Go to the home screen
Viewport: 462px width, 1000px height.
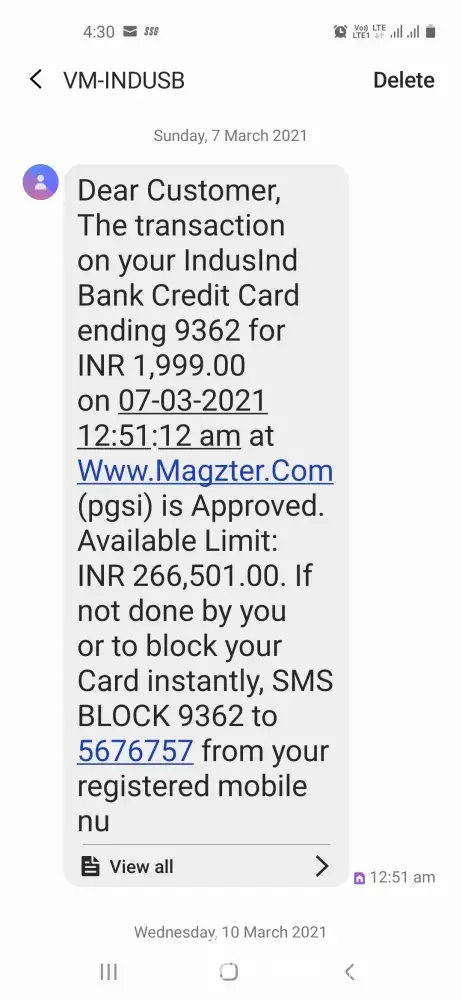click(229, 971)
